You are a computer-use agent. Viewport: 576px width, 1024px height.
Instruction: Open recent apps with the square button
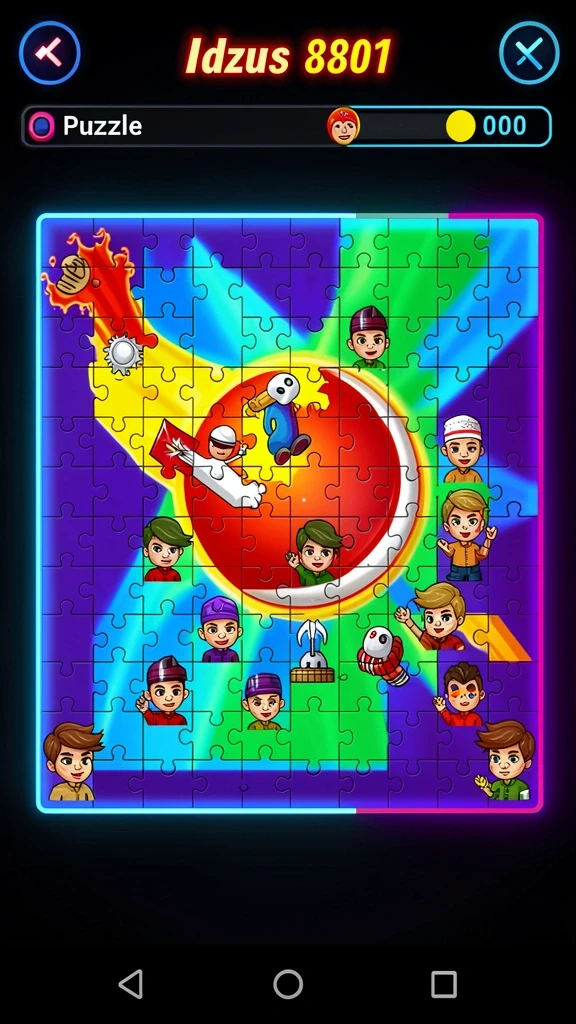[443, 984]
